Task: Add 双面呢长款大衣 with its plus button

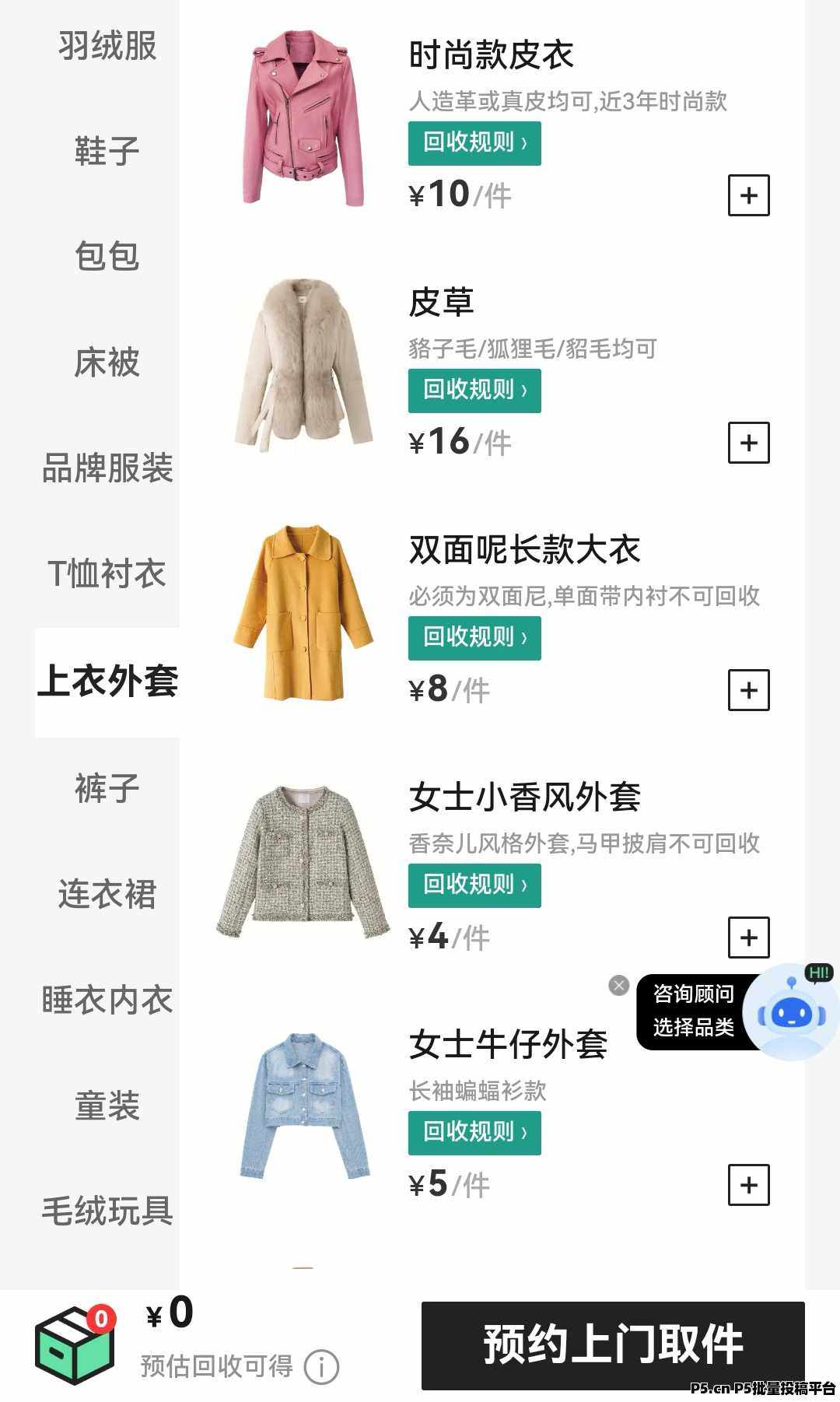Action: point(748,690)
